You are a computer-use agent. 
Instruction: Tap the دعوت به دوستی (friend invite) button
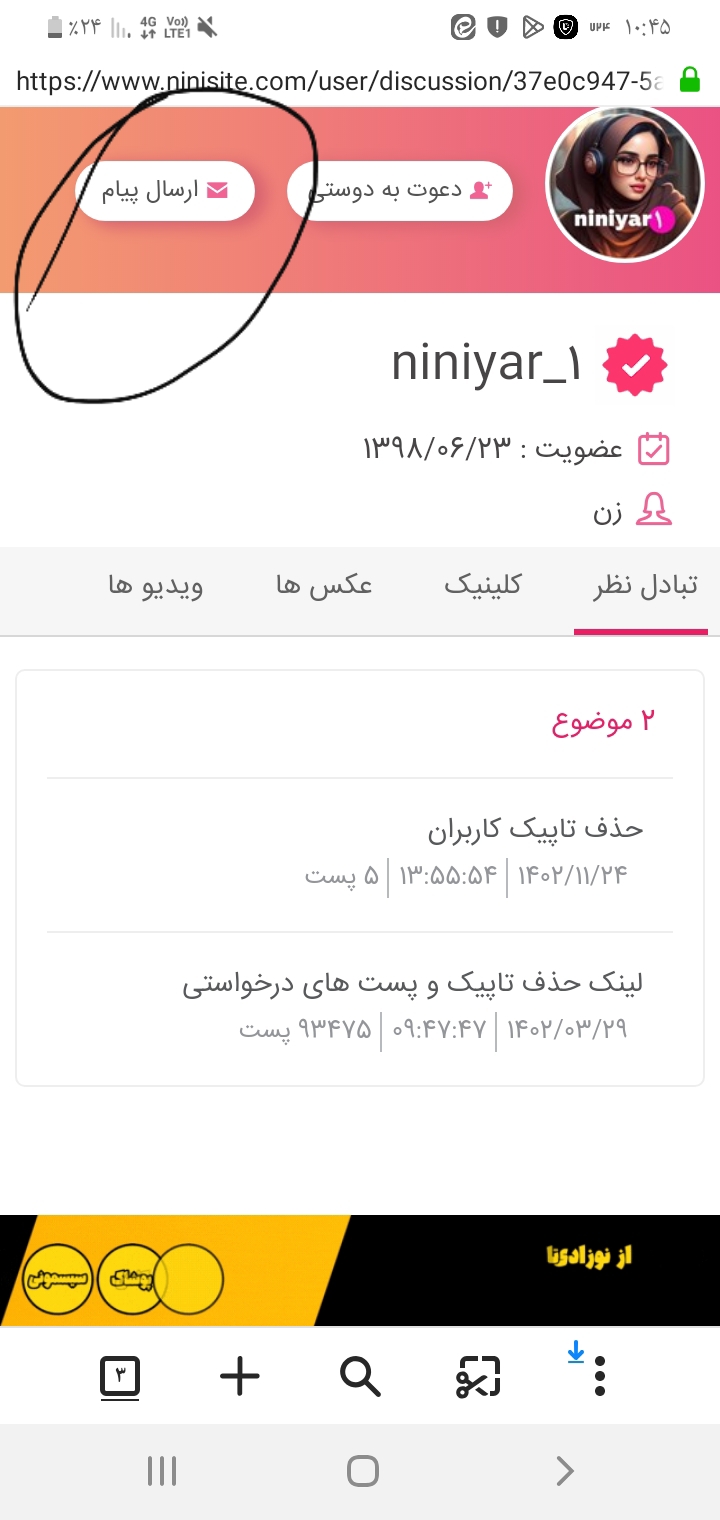(400, 190)
